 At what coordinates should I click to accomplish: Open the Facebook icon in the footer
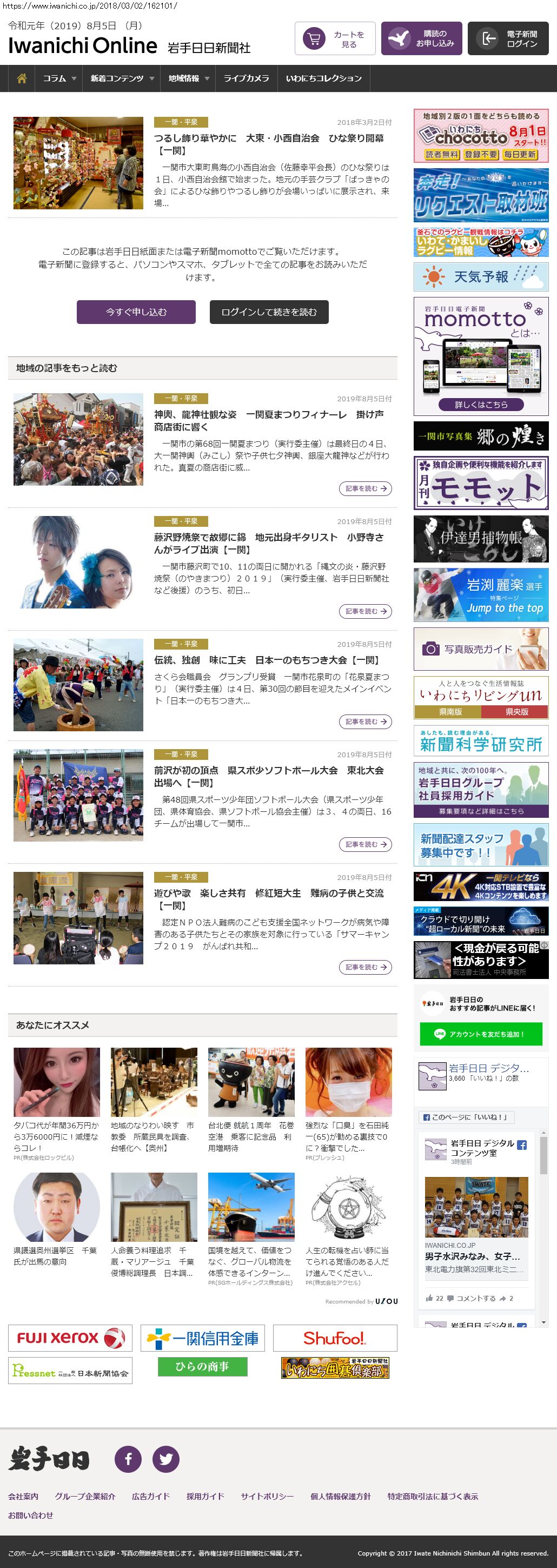click(x=129, y=1458)
